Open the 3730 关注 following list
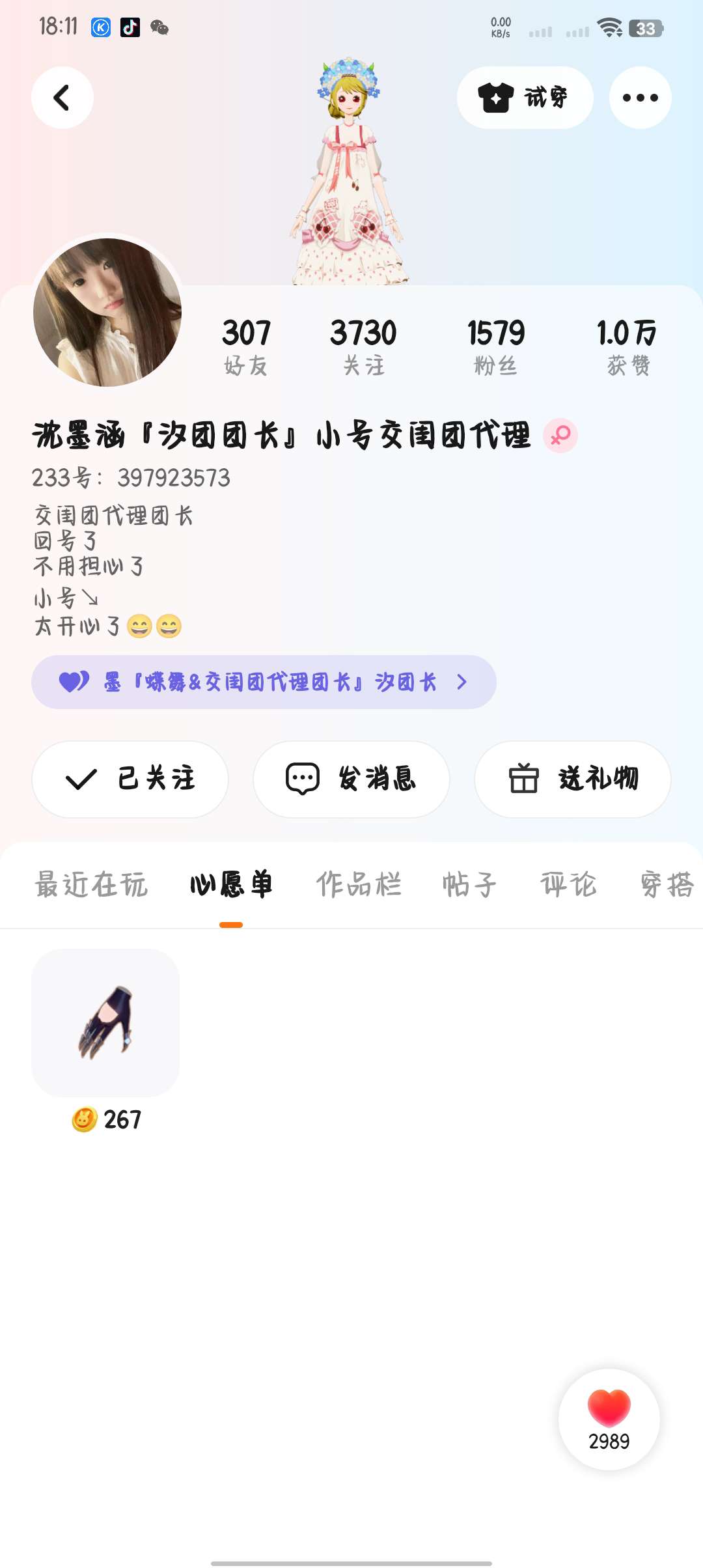Screen dimensions: 703x1568 (363, 346)
